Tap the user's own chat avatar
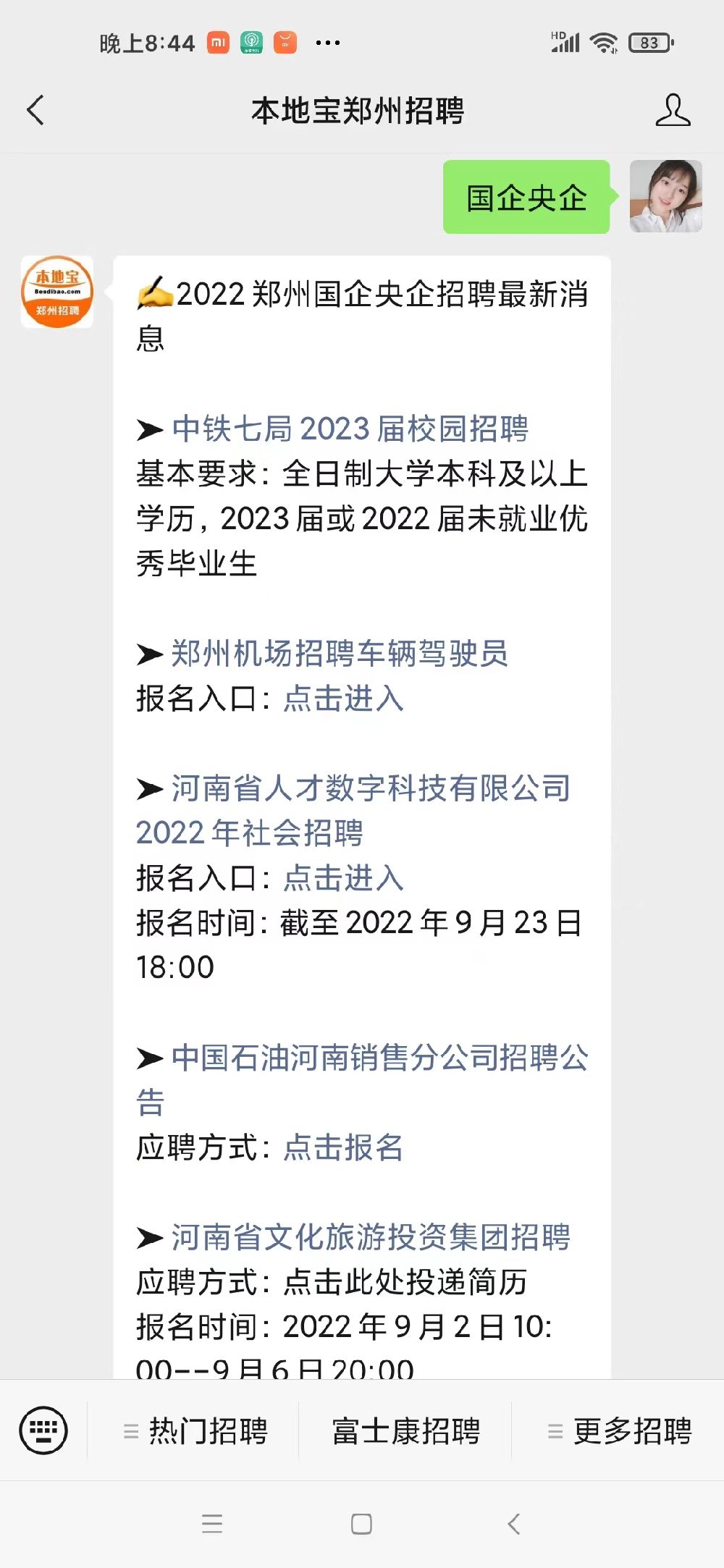724x1568 pixels. [666, 196]
